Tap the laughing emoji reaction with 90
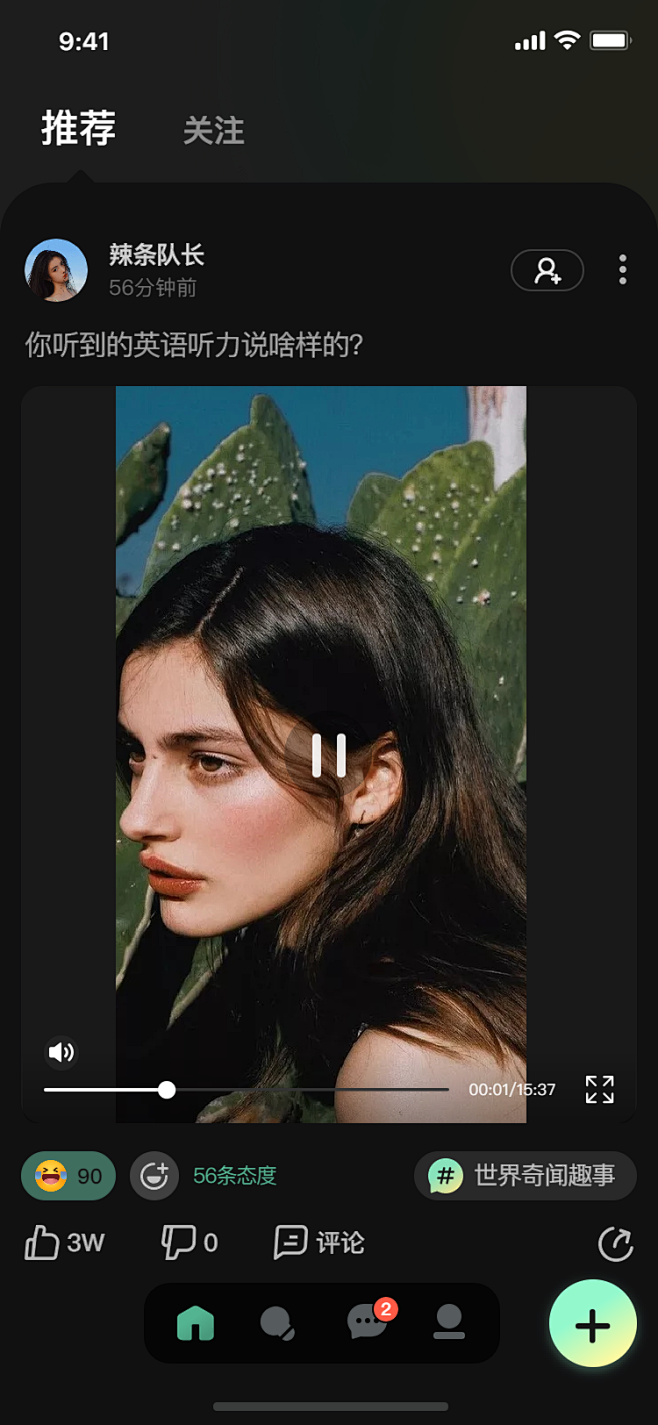The image size is (658, 1425). click(x=68, y=1176)
